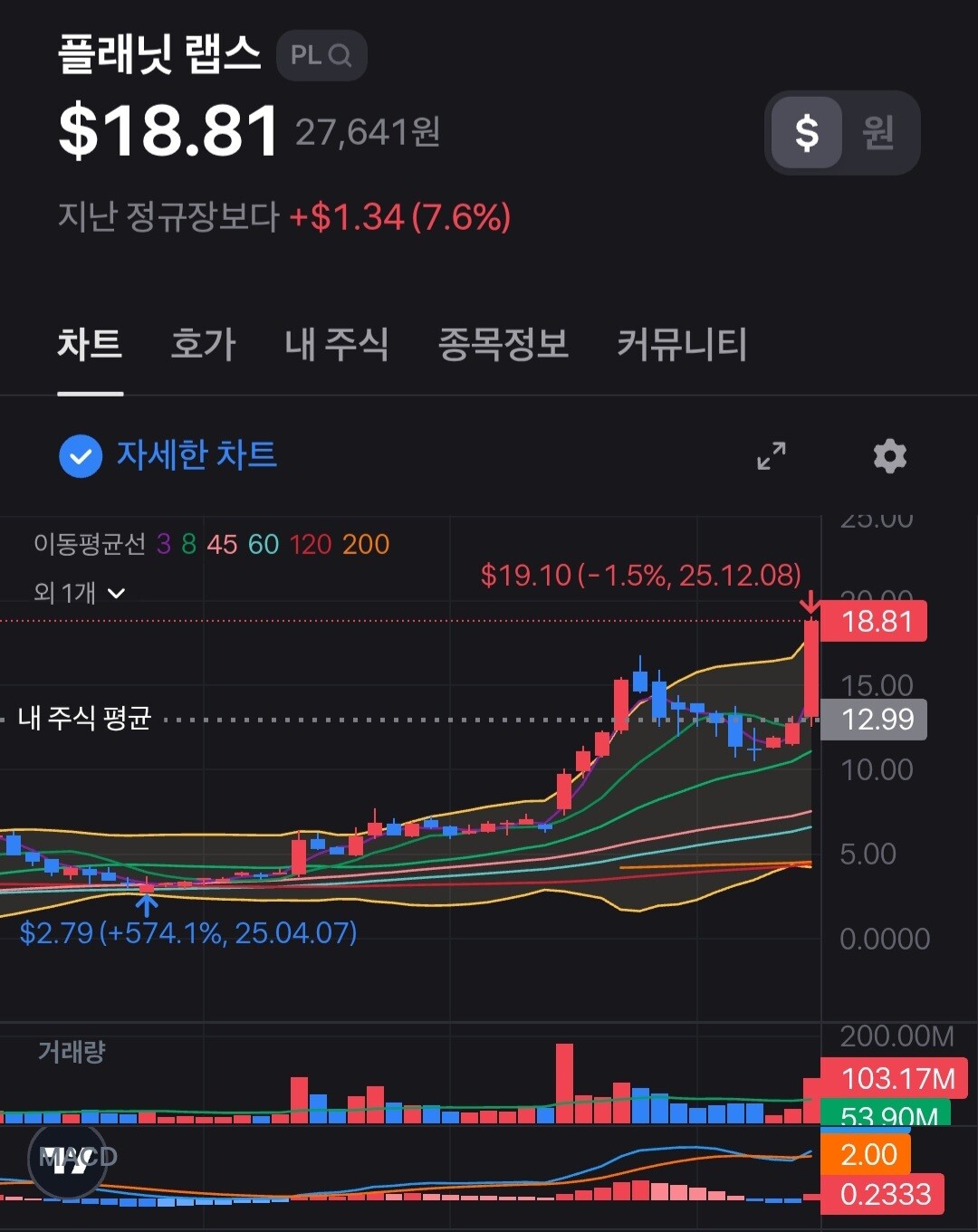This screenshot has width=978, height=1232.
Task: Switch price display to dollars
Action: (x=806, y=133)
